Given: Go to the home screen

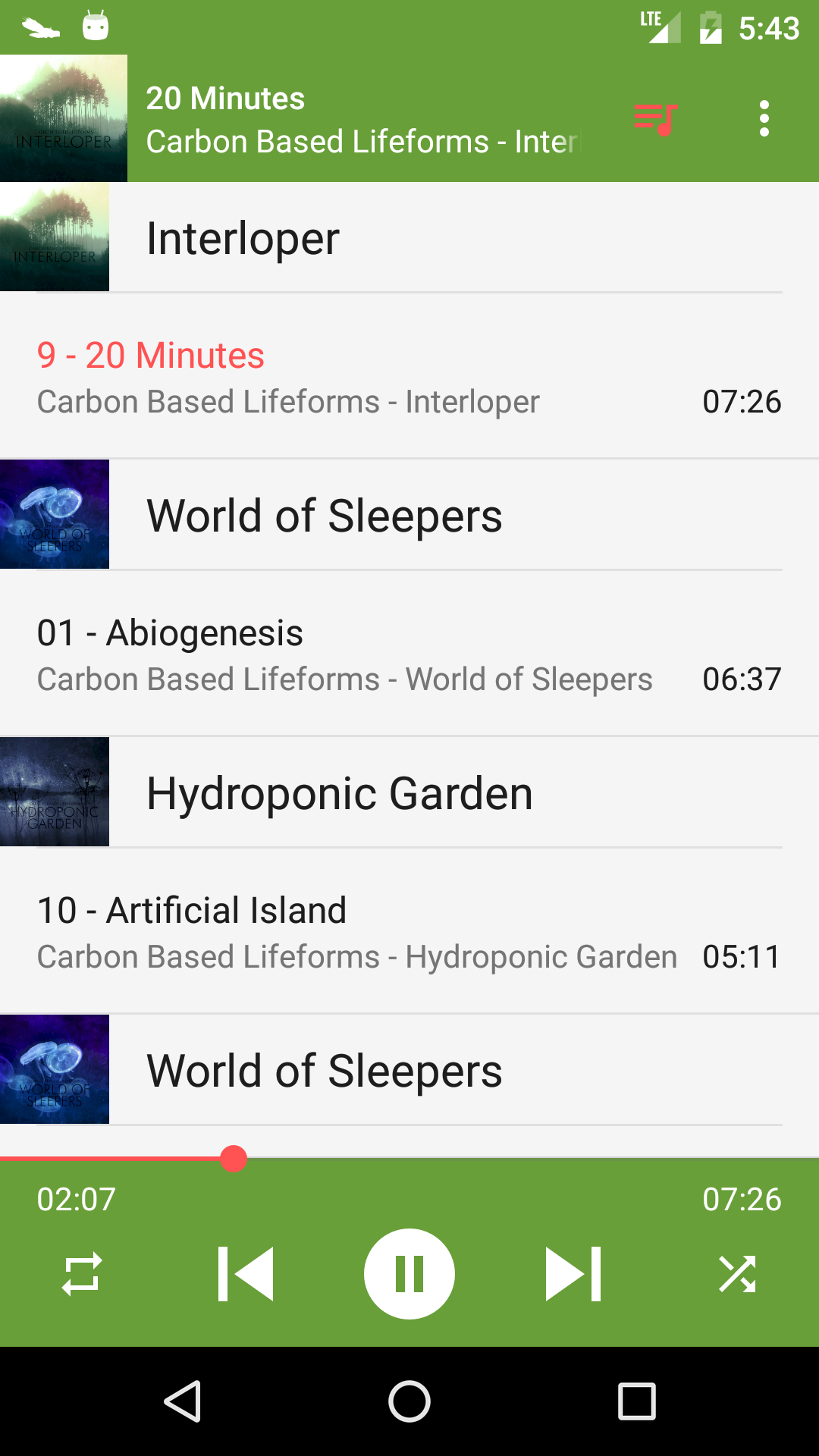Looking at the screenshot, I should (x=409, y=1401).
